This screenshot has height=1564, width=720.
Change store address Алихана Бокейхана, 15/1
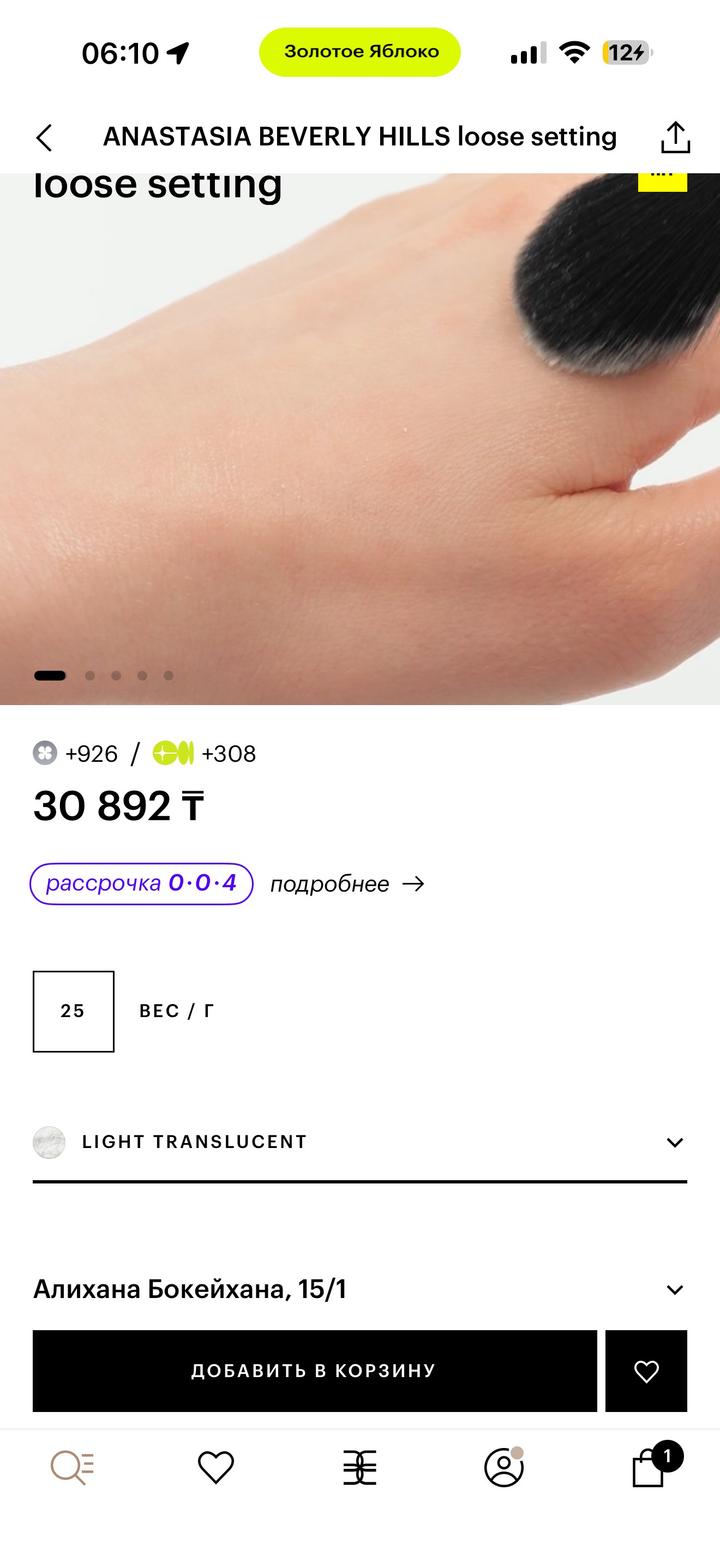pyautogui.click(x=360, y=1289)
